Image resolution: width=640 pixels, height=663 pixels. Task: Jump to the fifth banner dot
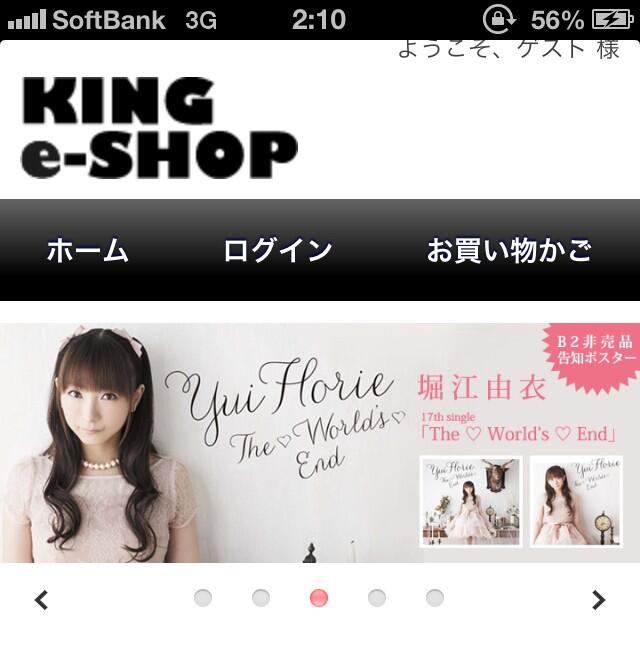(x=435, y=598)
